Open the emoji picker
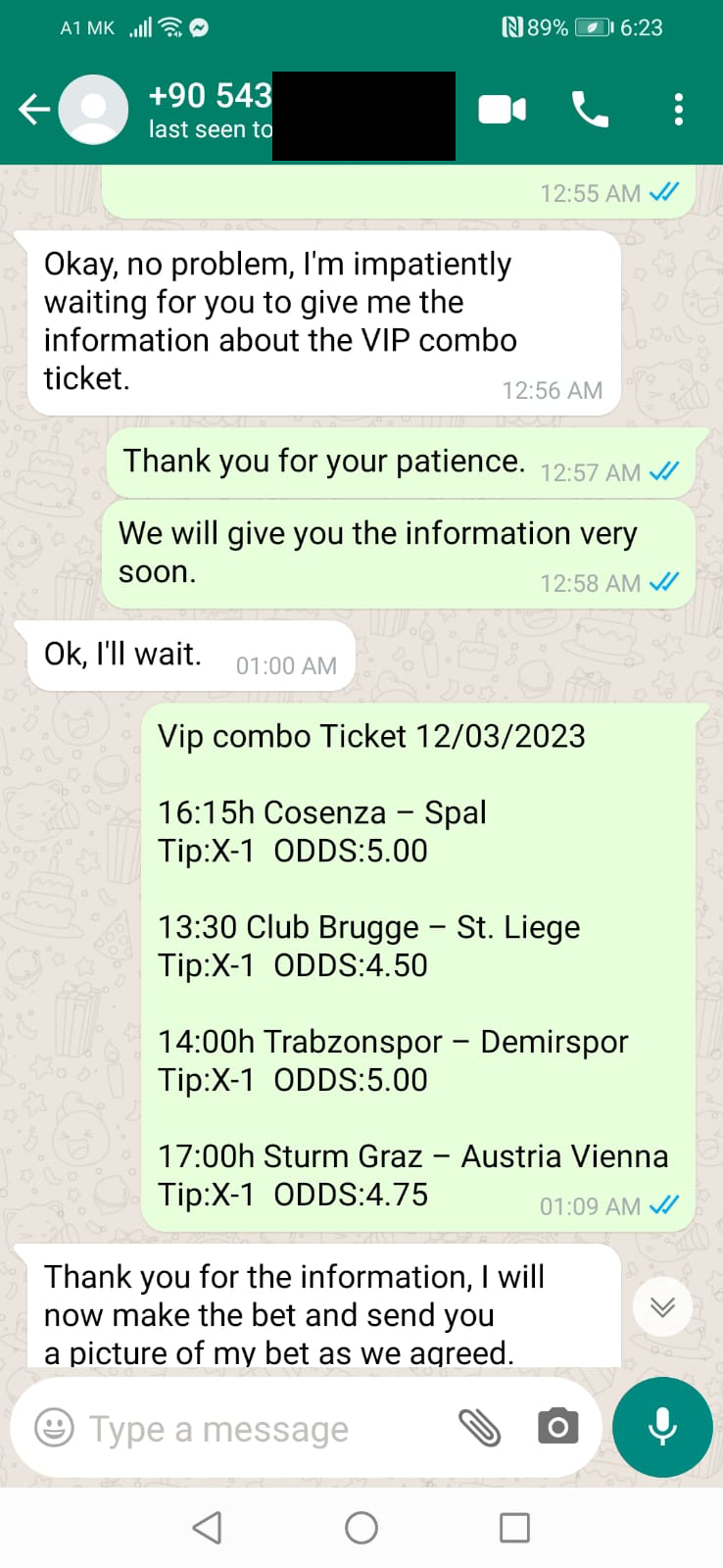The width and height of the screenshot is (723, 1568). click(x=54, y=1428)
